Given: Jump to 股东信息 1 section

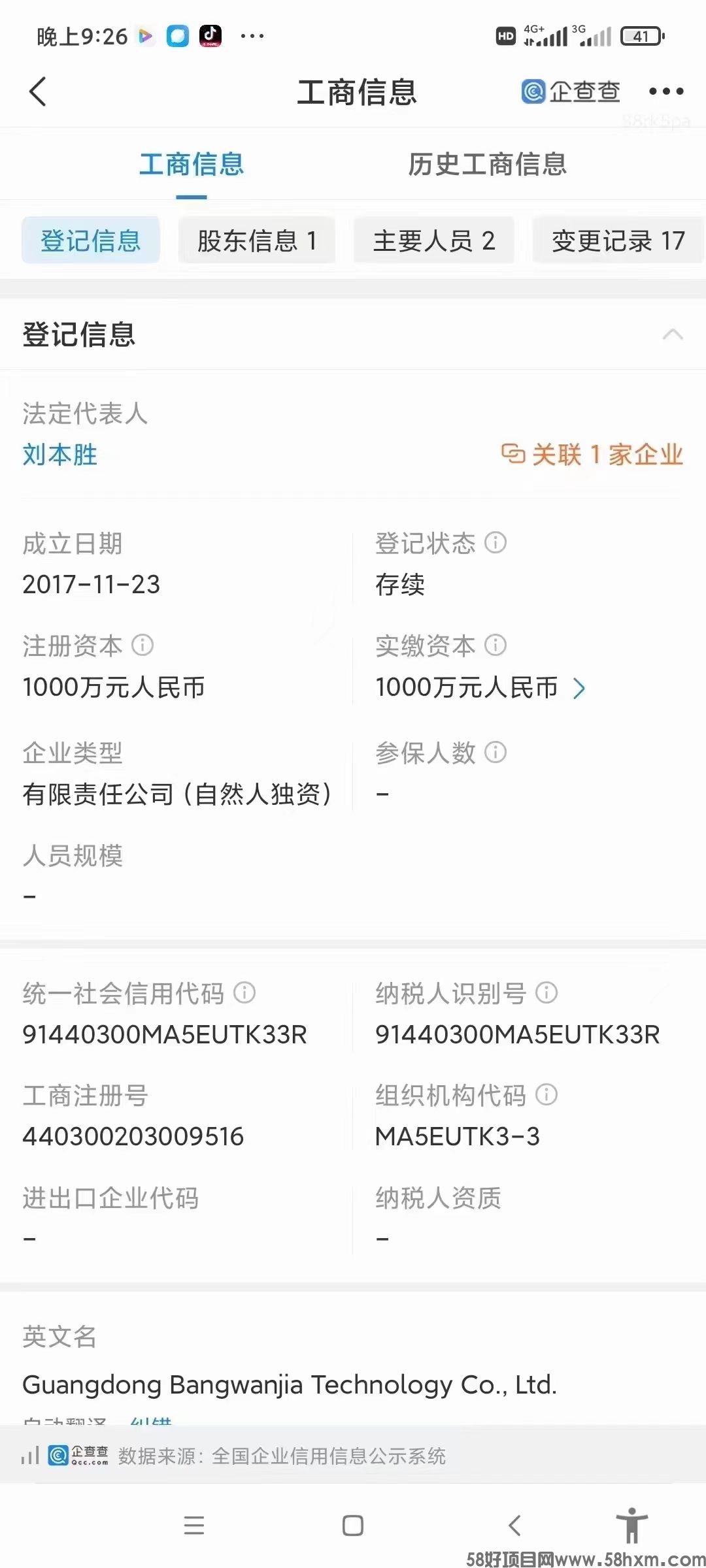Looking at the screenshot, I should coord(257,241).
